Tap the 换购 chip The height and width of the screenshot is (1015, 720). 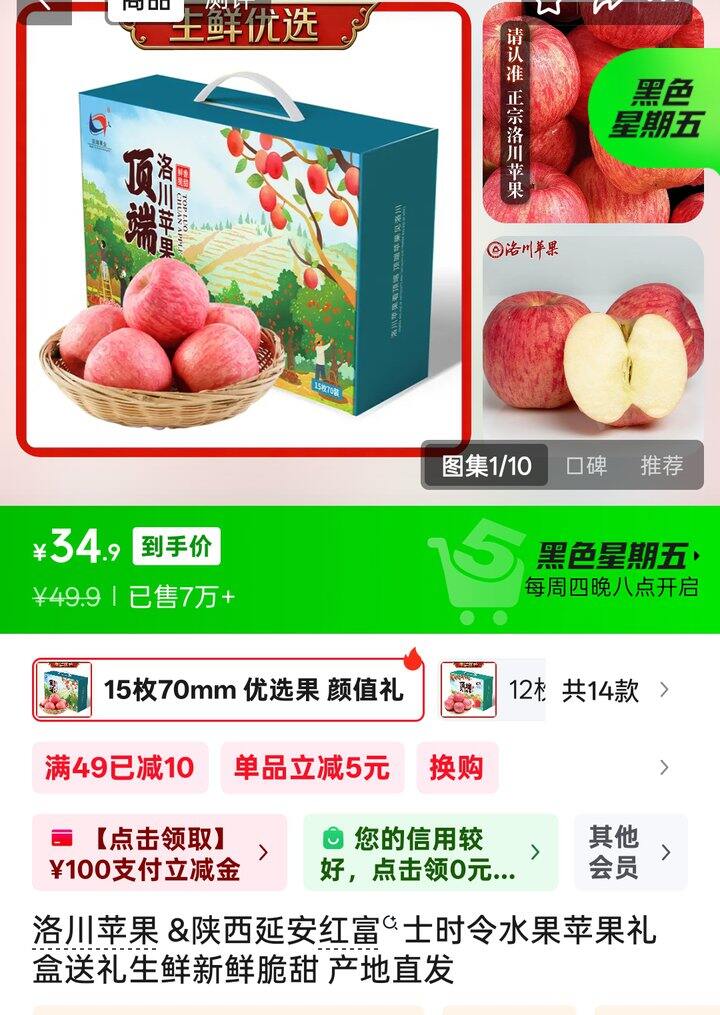click(457, 768)
